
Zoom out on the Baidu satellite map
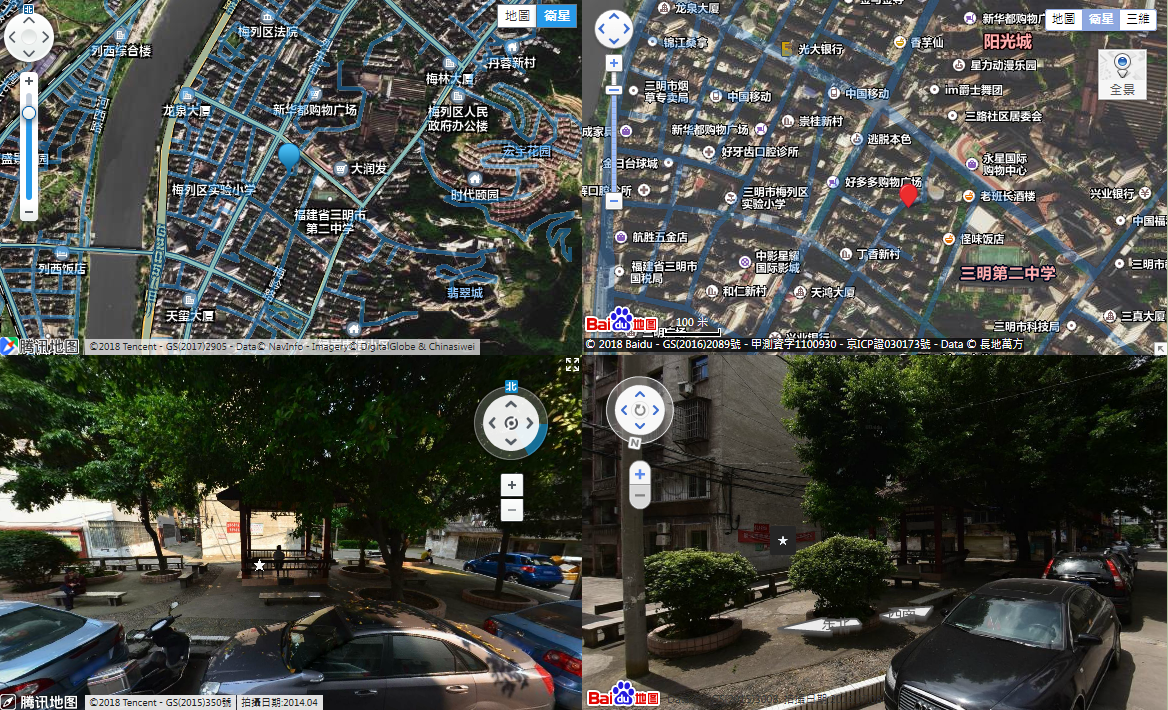[614, 201]
